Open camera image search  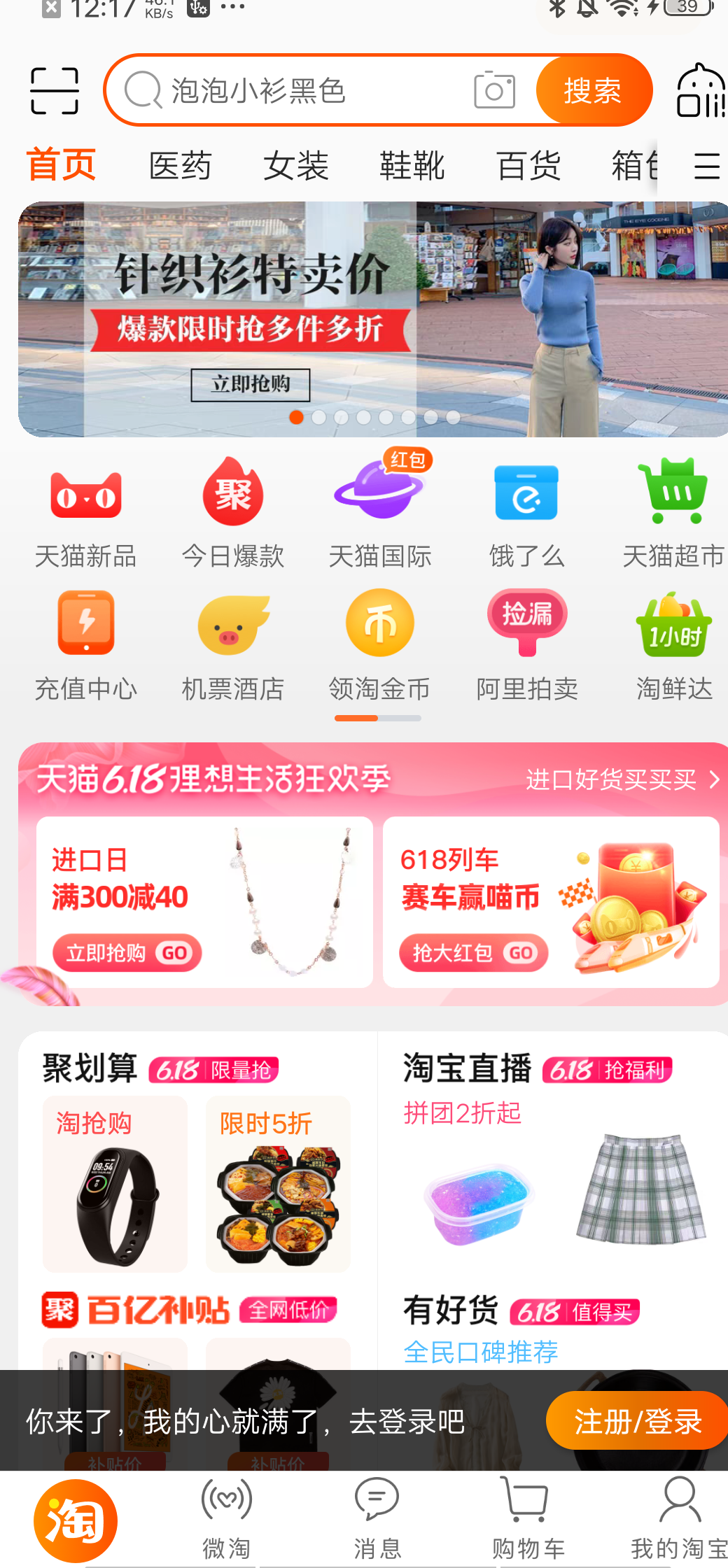(x=494, y=91)
